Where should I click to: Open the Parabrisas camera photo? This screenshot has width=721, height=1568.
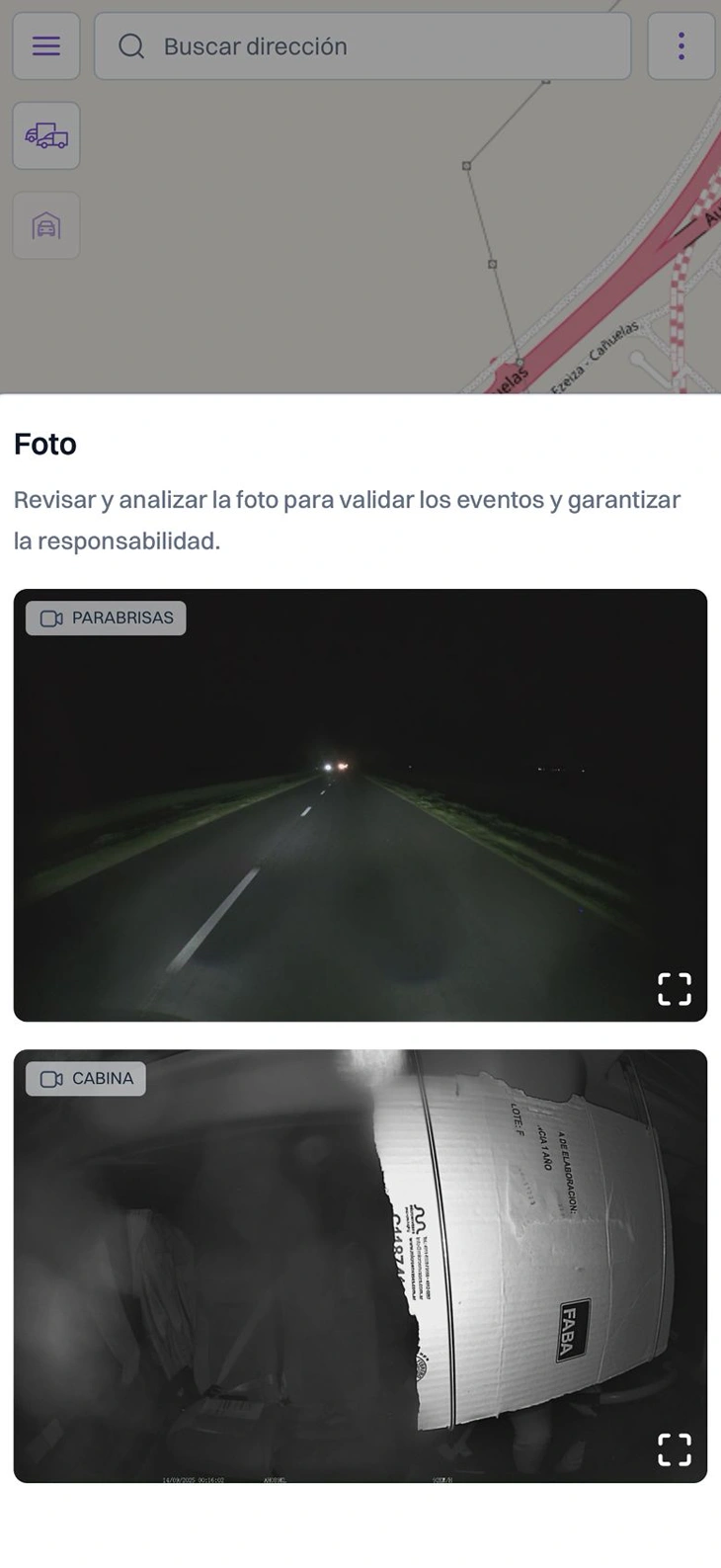tap(360, 804)
